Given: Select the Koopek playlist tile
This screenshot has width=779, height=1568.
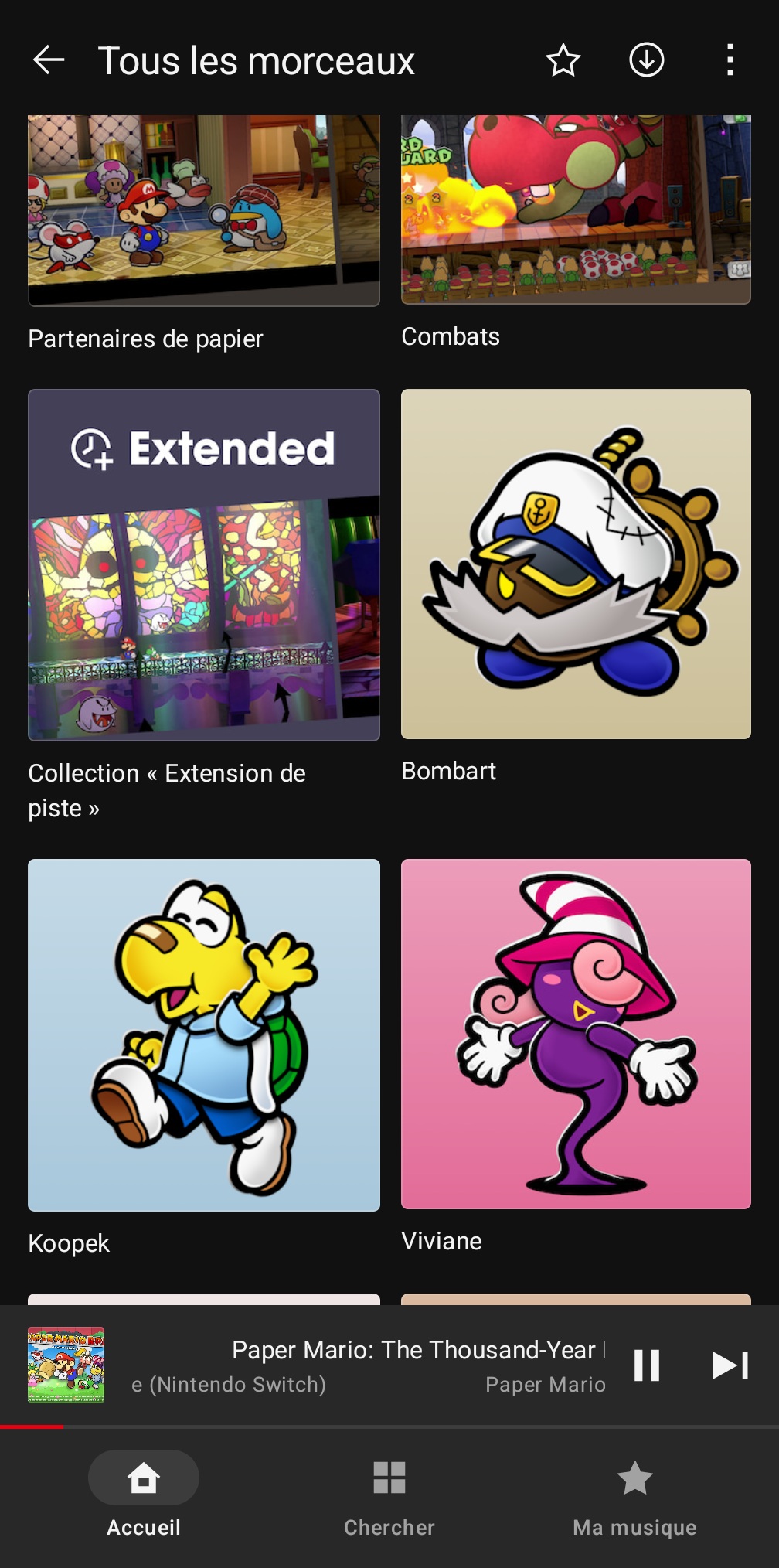Looking at the screenshot, I should 203,1035.
